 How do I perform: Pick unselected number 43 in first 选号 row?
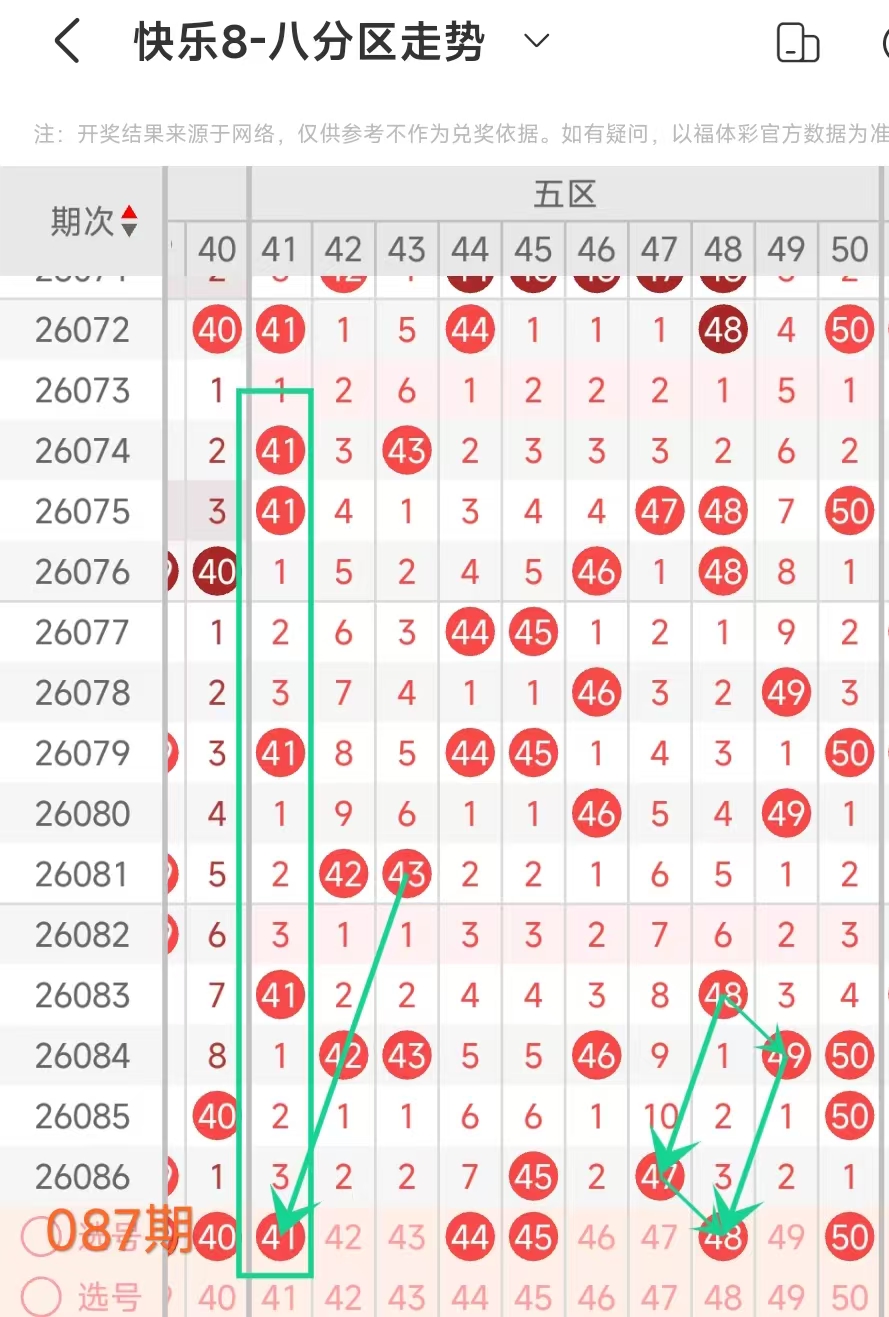click(406, 1238)
